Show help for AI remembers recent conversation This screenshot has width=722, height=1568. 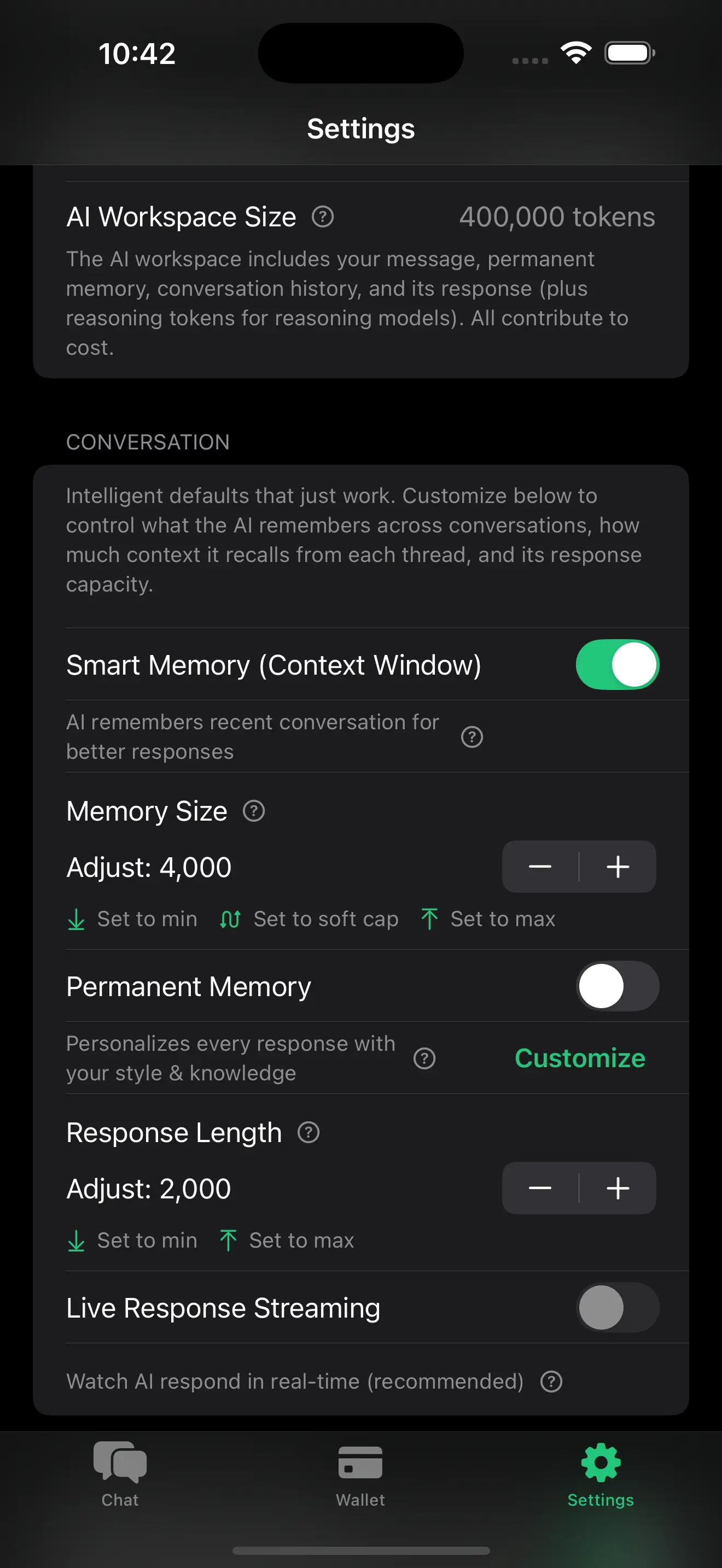(472, 737)
